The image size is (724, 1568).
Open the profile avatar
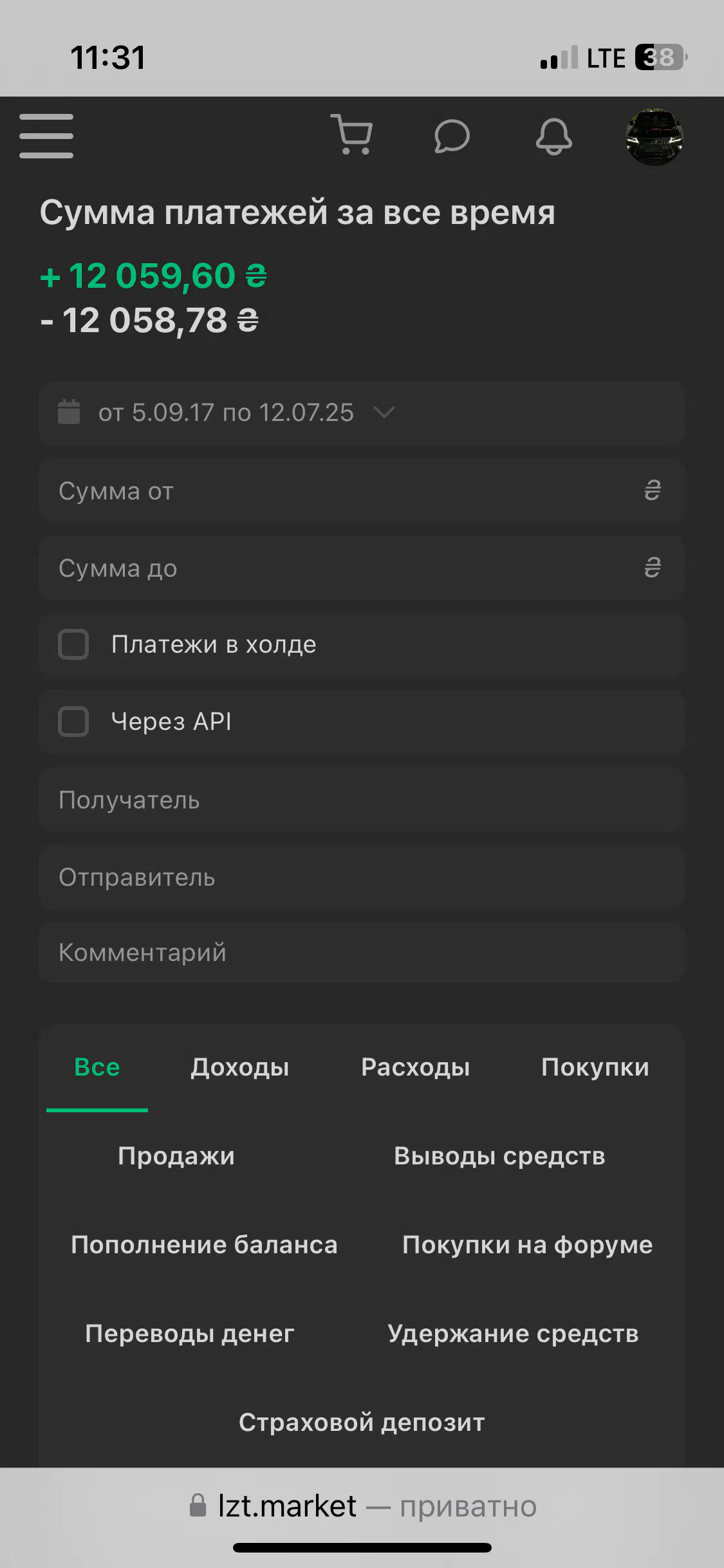[654, 137]
